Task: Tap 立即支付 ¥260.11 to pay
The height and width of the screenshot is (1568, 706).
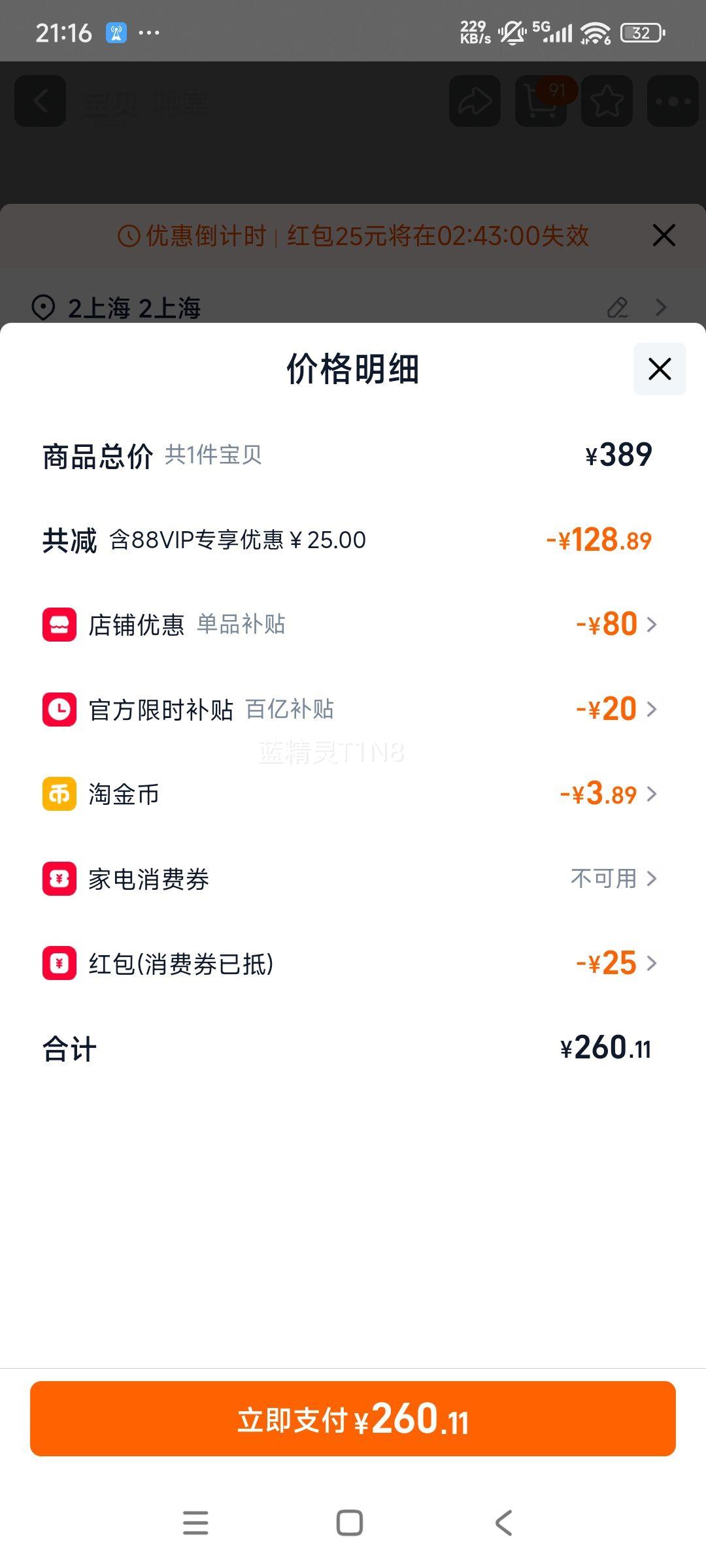Action: [353, 1419]
